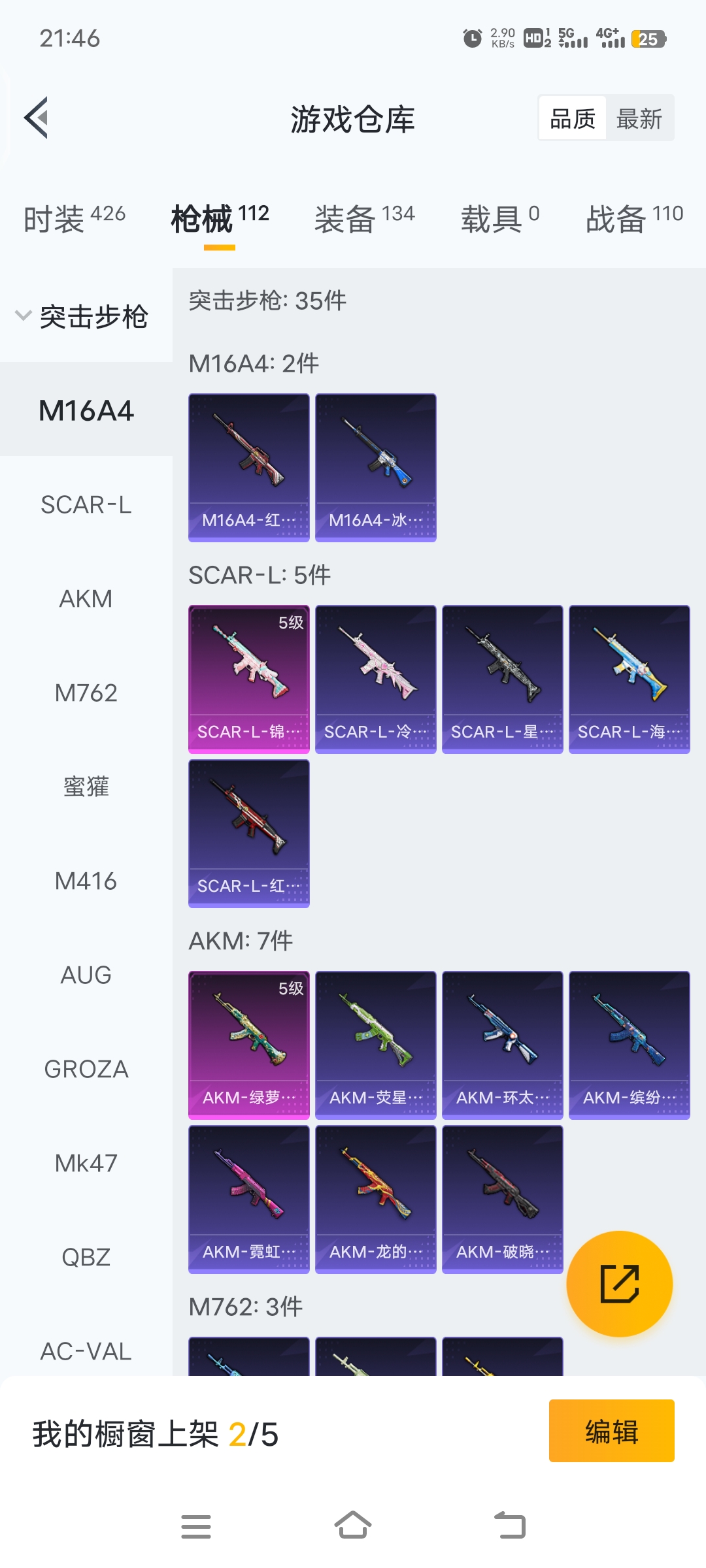Screen dimensions: 706x1568
Task: Go to the system home screen
Action: (353, 1526)
